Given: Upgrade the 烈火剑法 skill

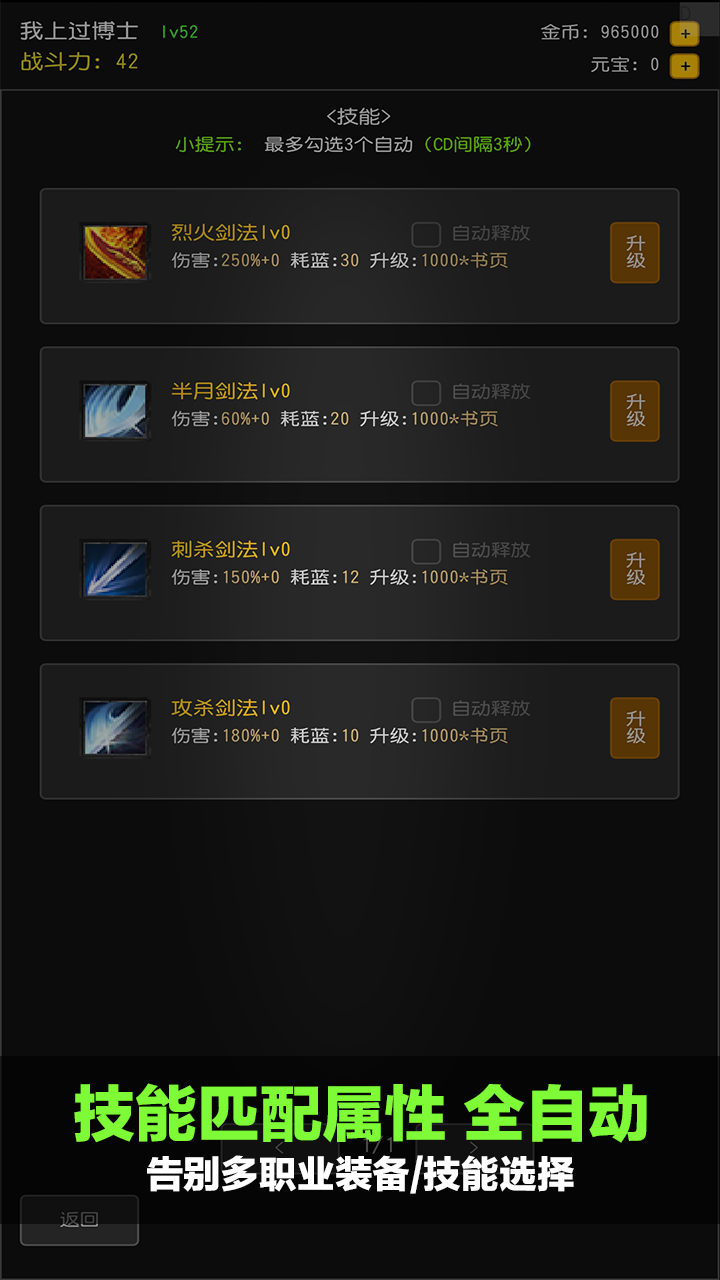Looking at the screenshot, I should 635,253.
